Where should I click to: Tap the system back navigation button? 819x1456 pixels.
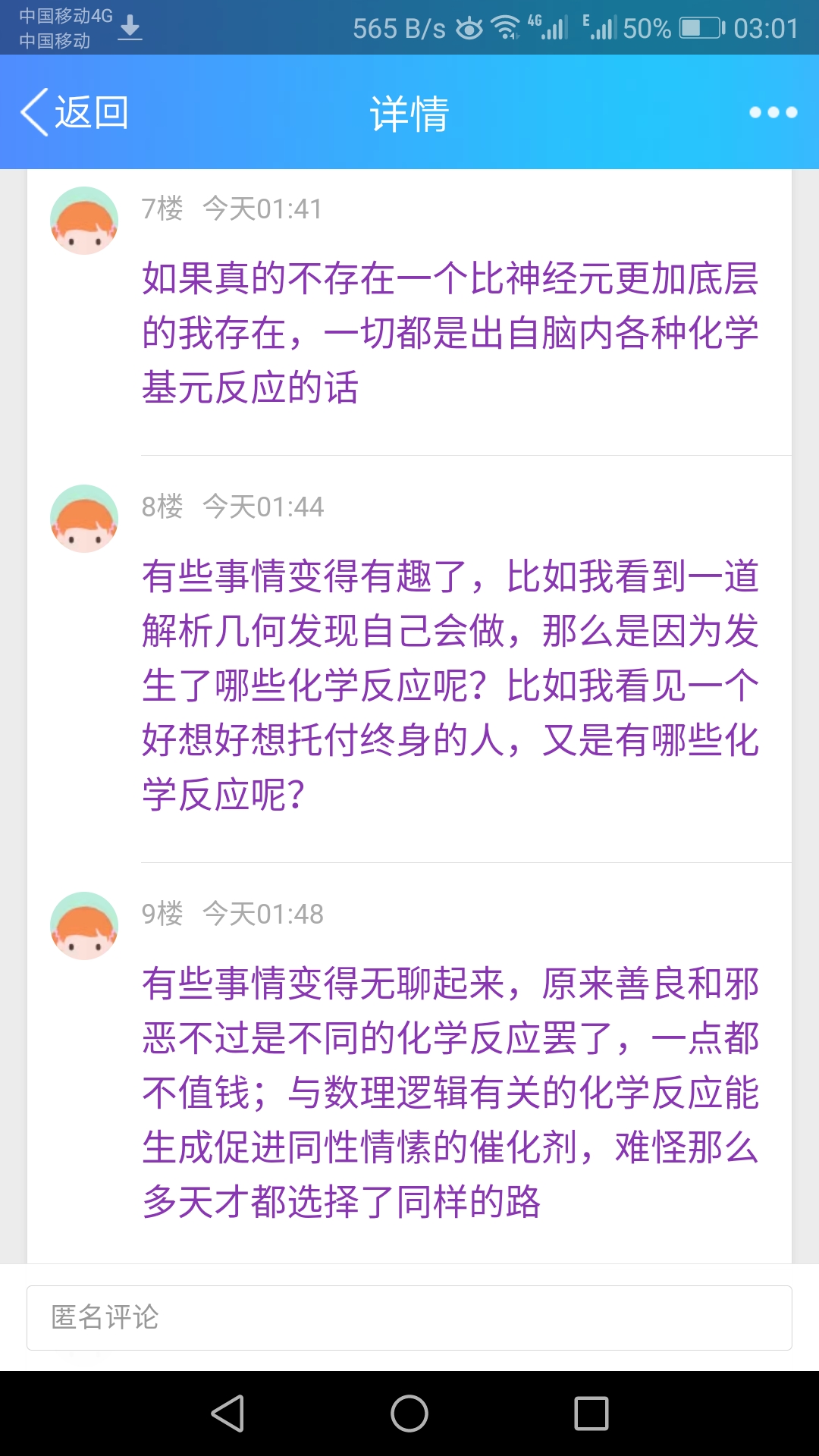click(x=227, y=1414)
